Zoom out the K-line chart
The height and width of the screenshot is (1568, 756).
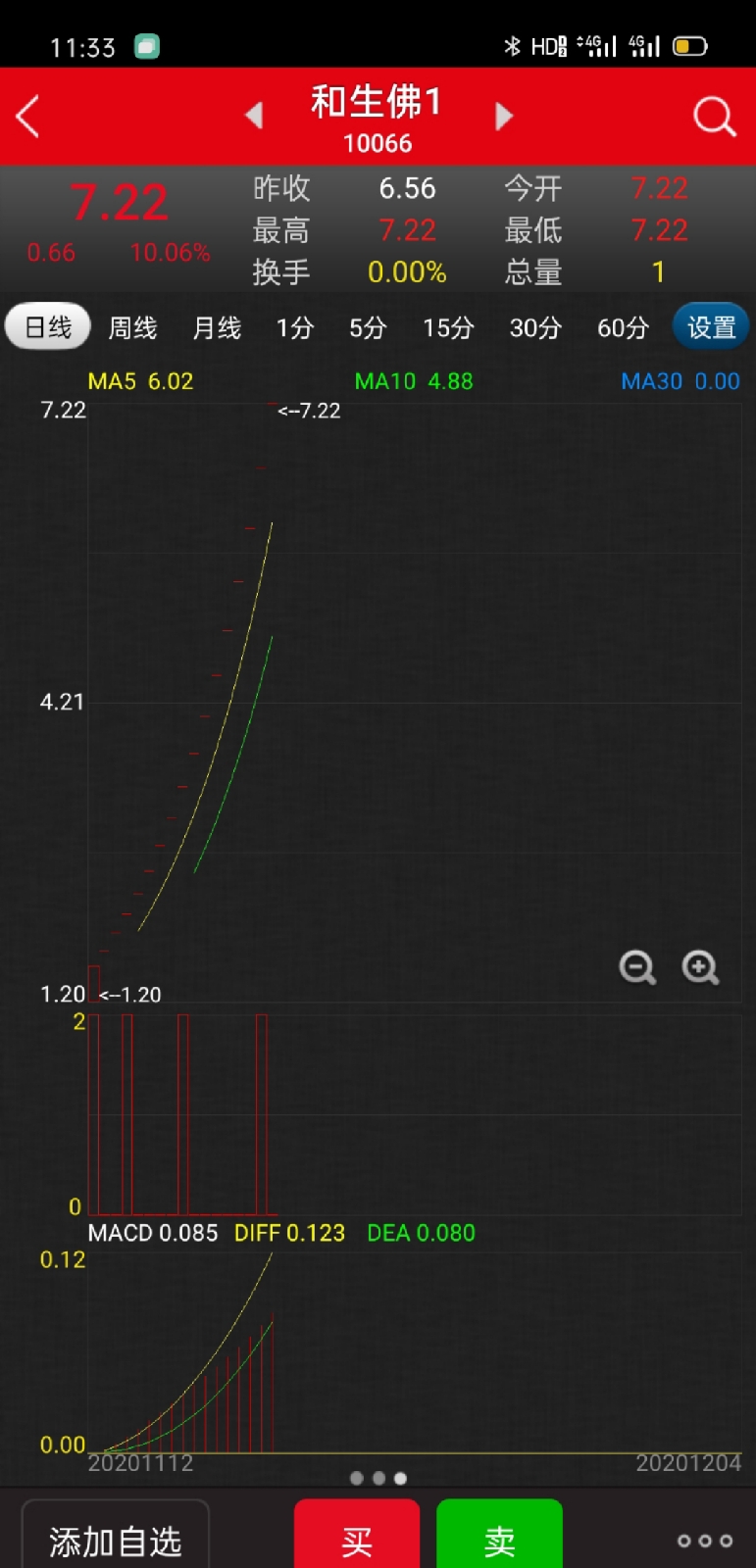pos(637,967)
